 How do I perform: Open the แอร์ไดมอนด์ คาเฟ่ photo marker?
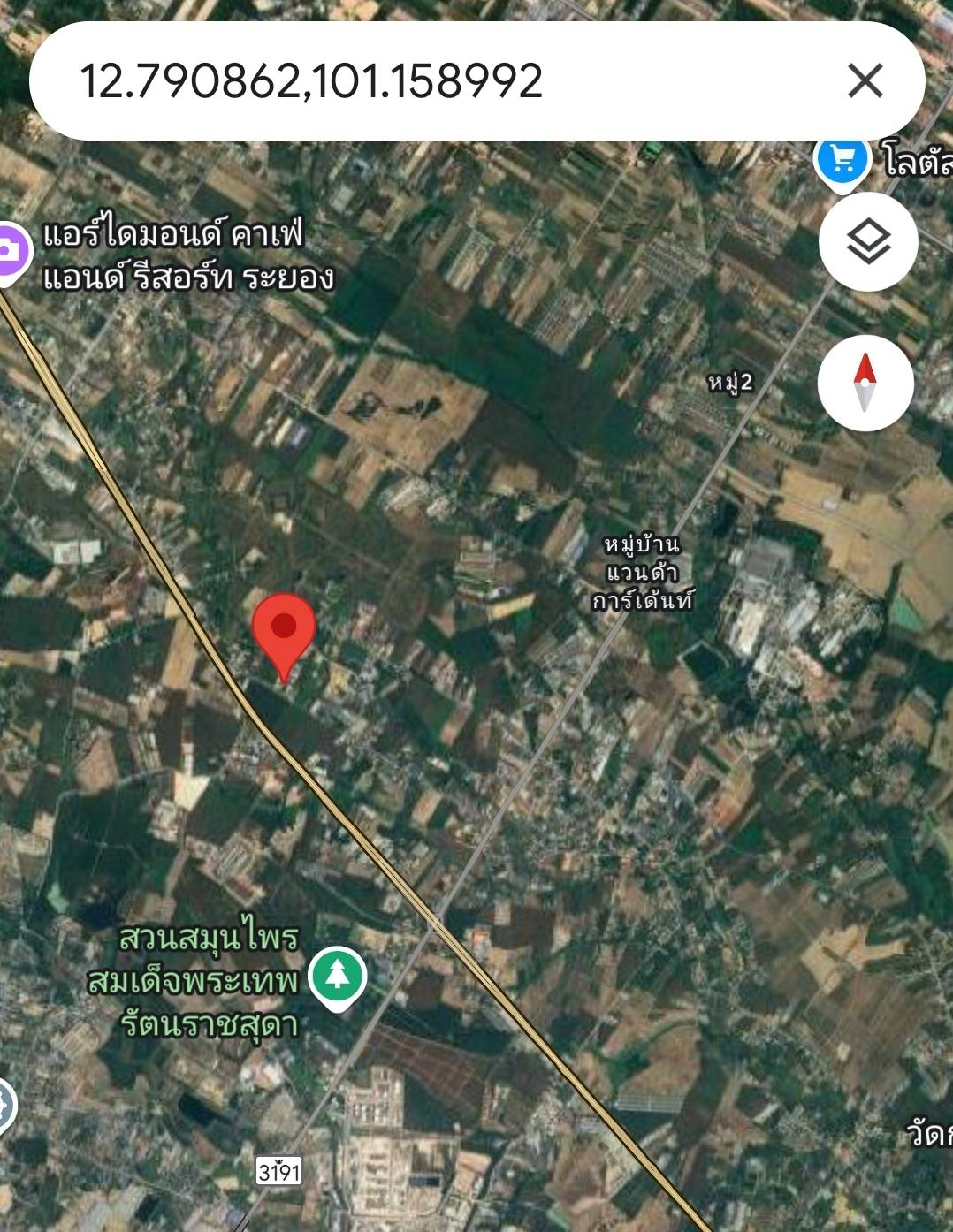(11, 252)
